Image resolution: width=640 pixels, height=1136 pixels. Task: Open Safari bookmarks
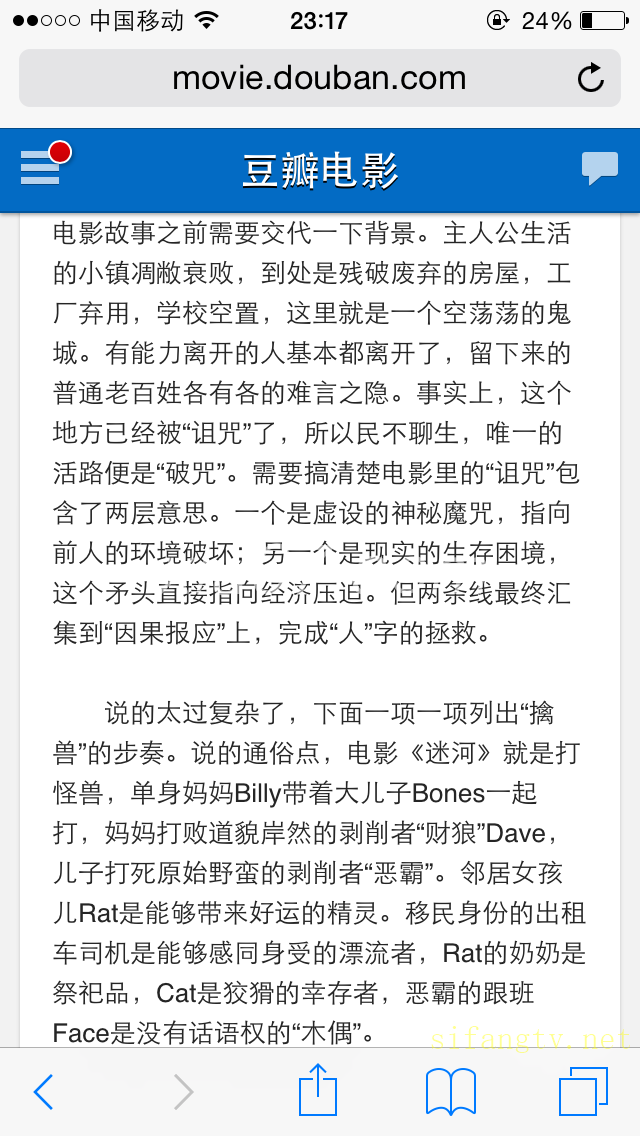point(450,1092)
